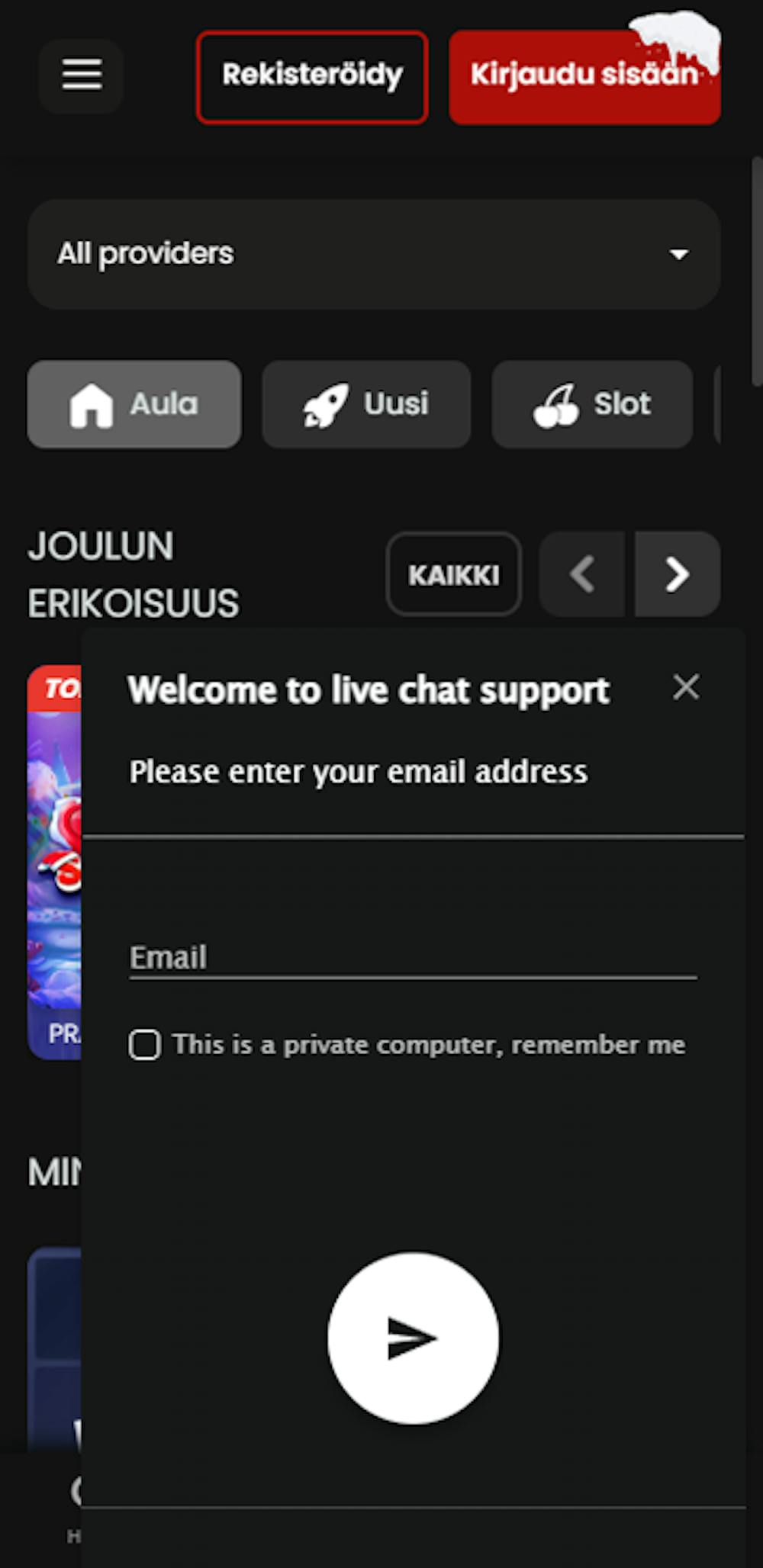Screen dimensions: 763x1568
Task: Tap the Rekisteröidy button
Action: click(312, 77)
